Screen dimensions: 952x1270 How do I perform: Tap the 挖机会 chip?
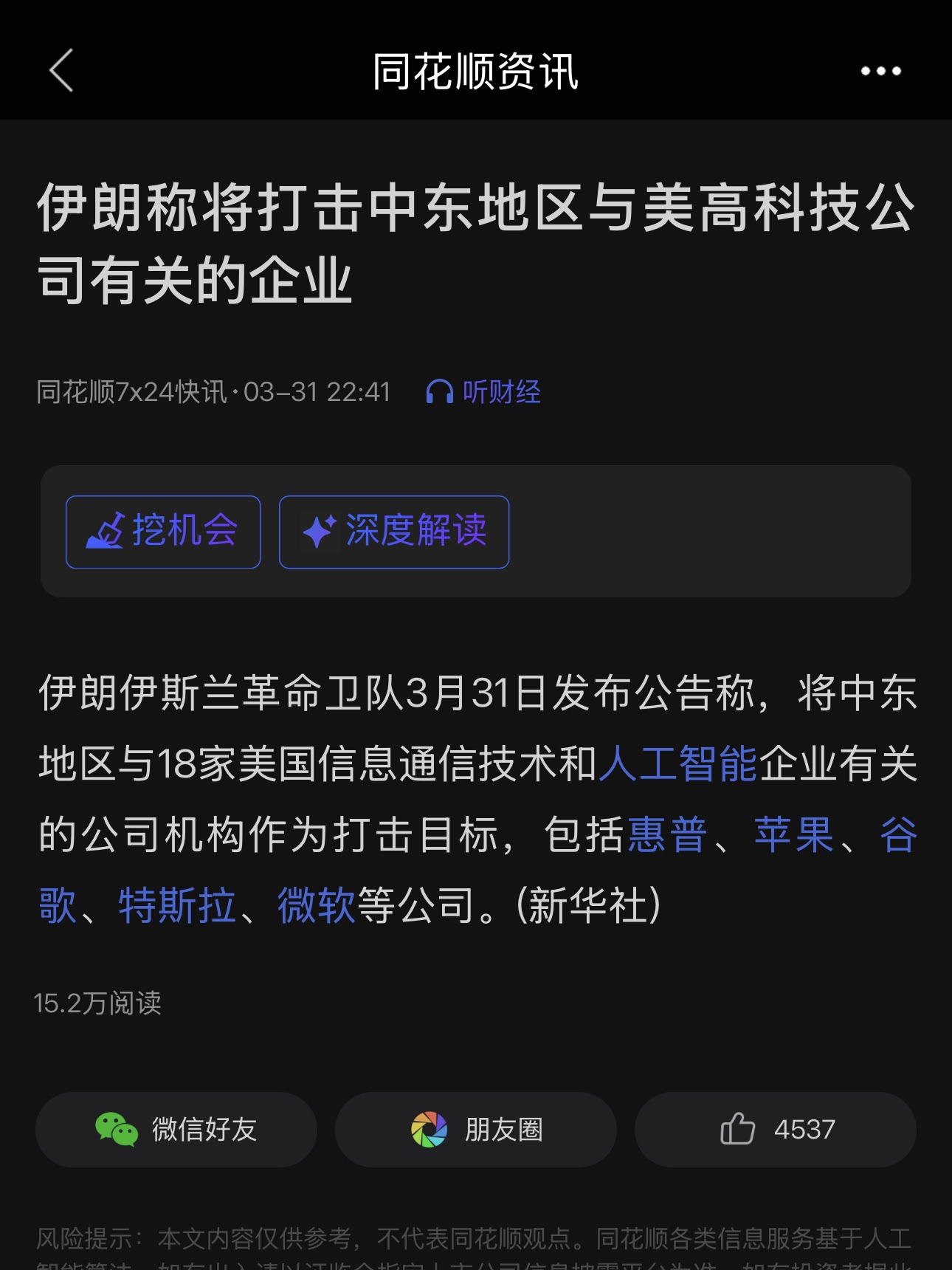[163, 532]
